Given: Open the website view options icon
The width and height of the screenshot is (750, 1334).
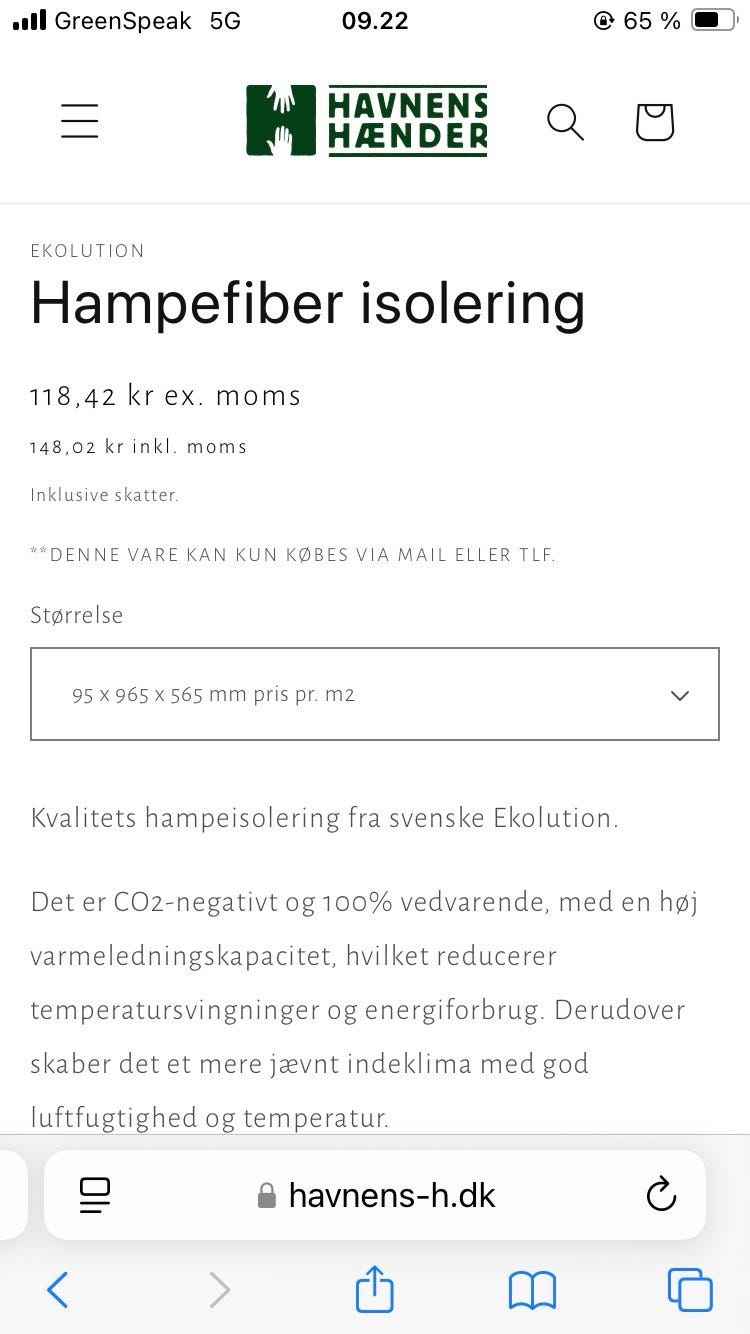Looking at the screenshot, I should (x=95, y=1194).
